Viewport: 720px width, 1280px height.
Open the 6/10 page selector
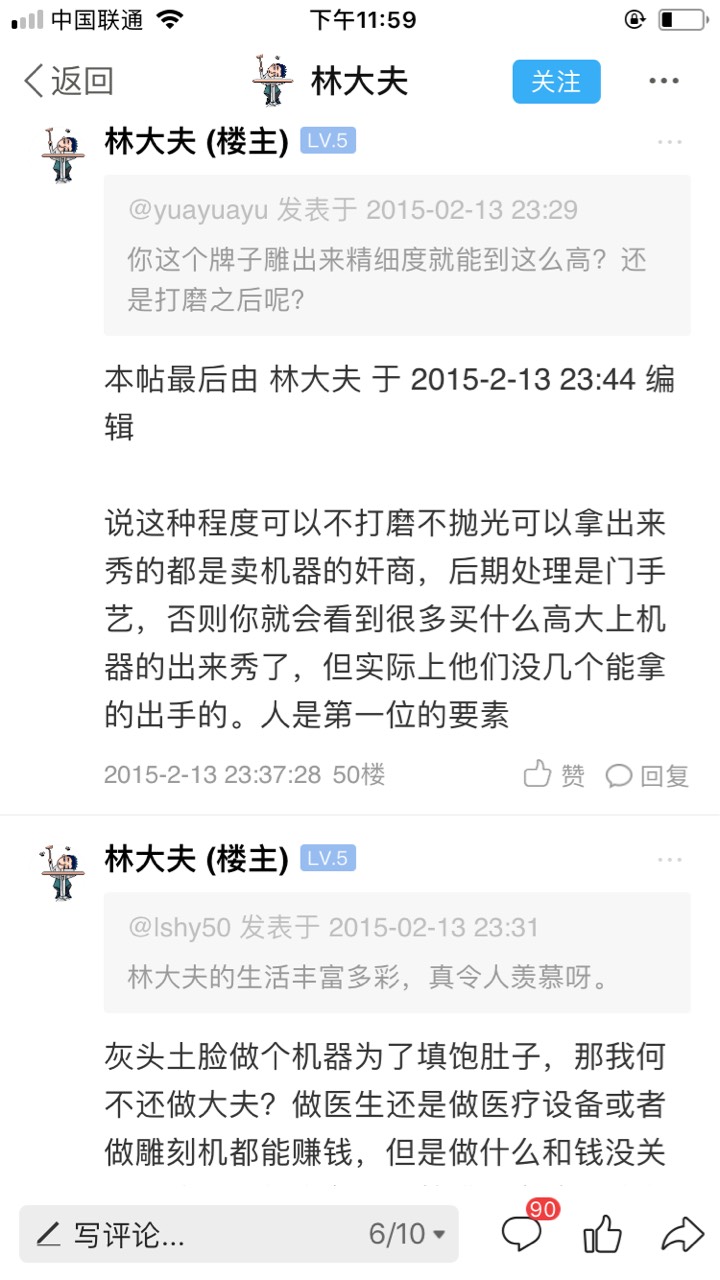point(408,1234)
